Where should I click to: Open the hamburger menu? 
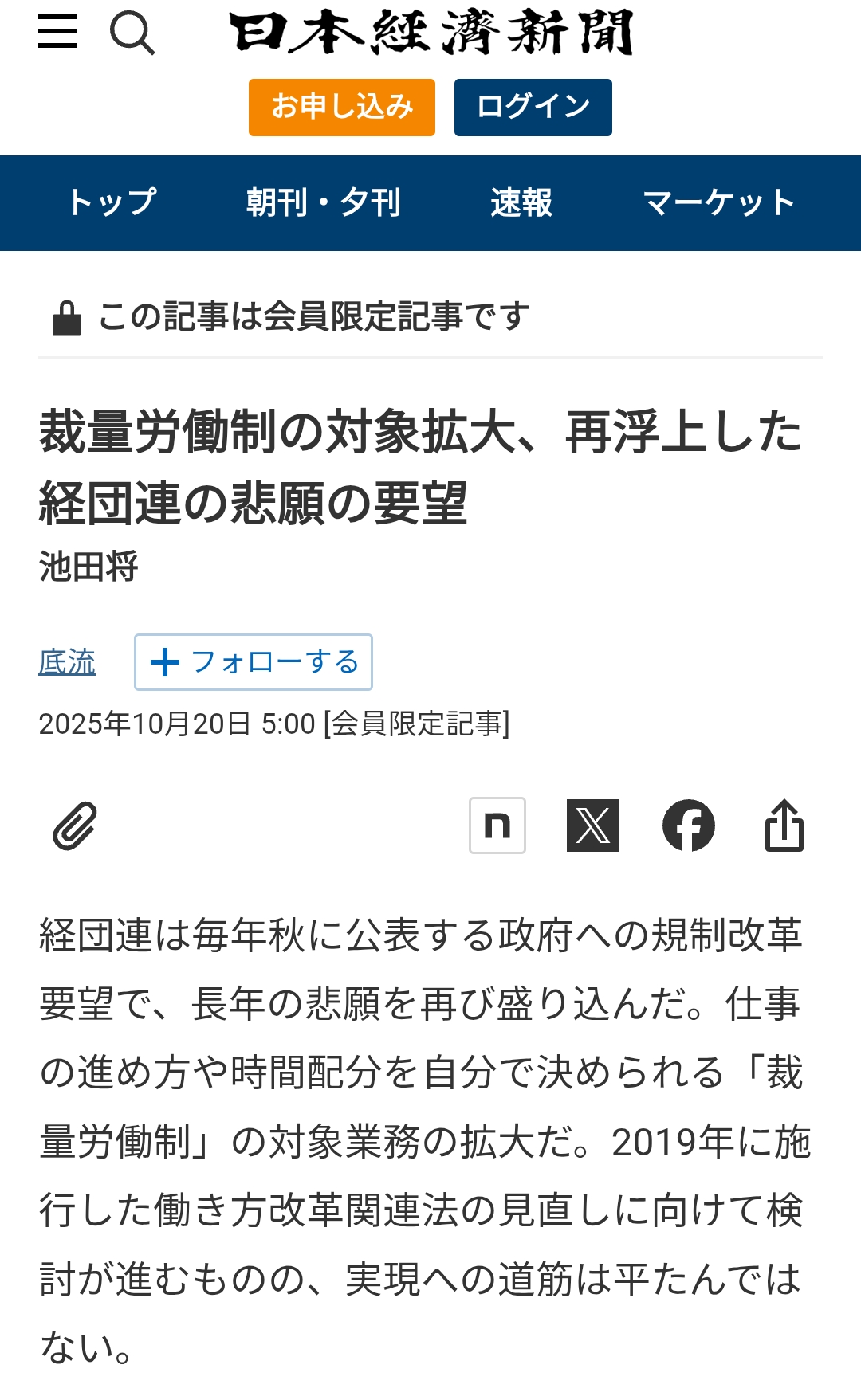(x=57, y=32)
